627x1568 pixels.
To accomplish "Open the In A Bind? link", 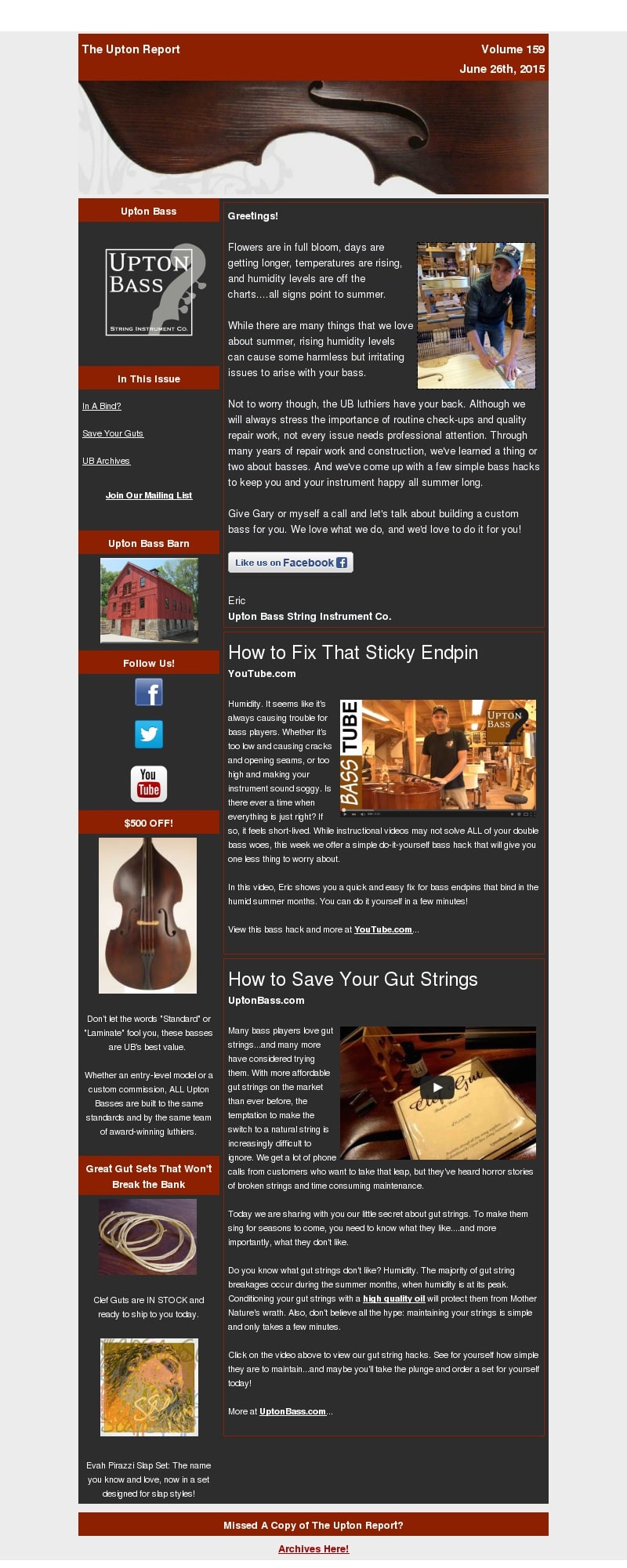I will pos(102,406).
